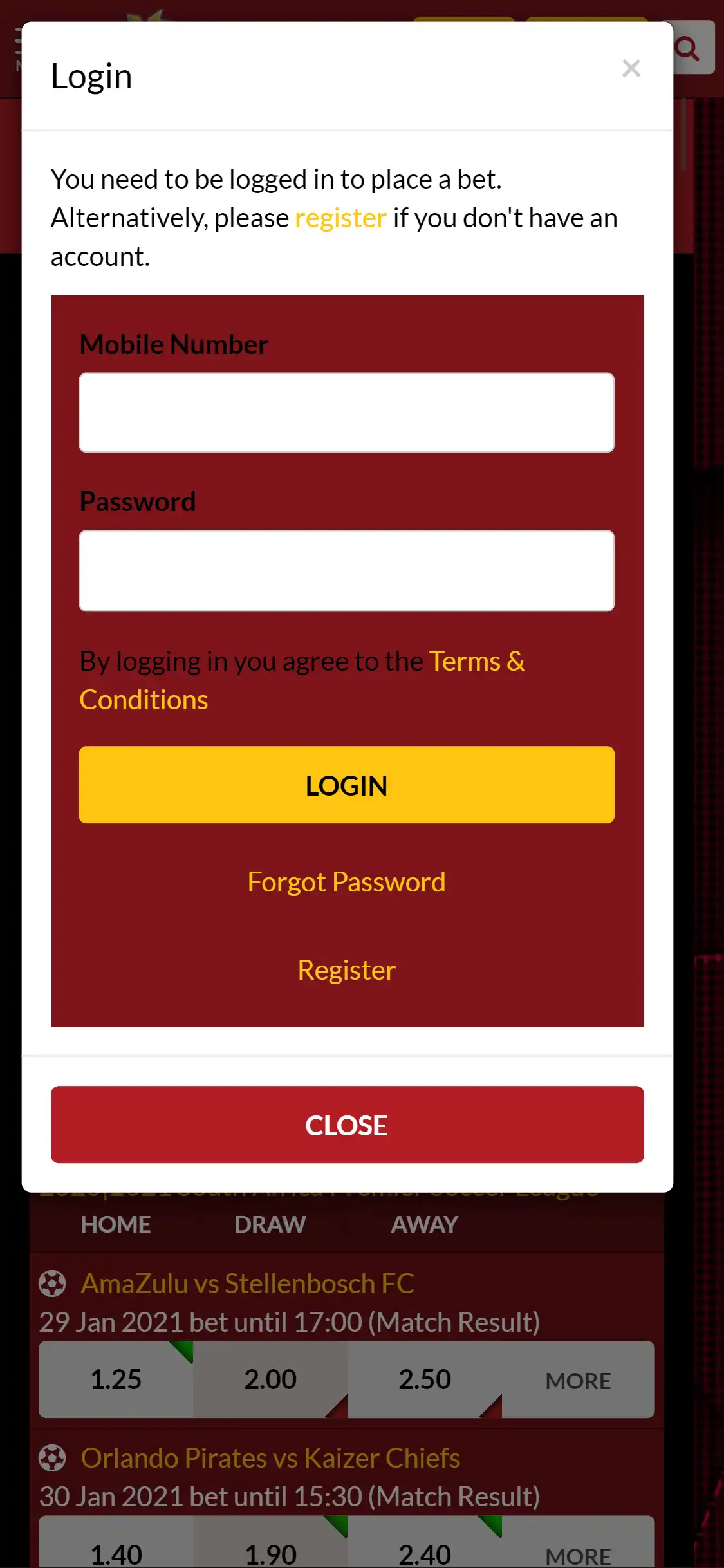The width and height of the screenshot is (724, 1568).
Task: Tap the yellow LOGIN button
Action: [x=346, y=785]
